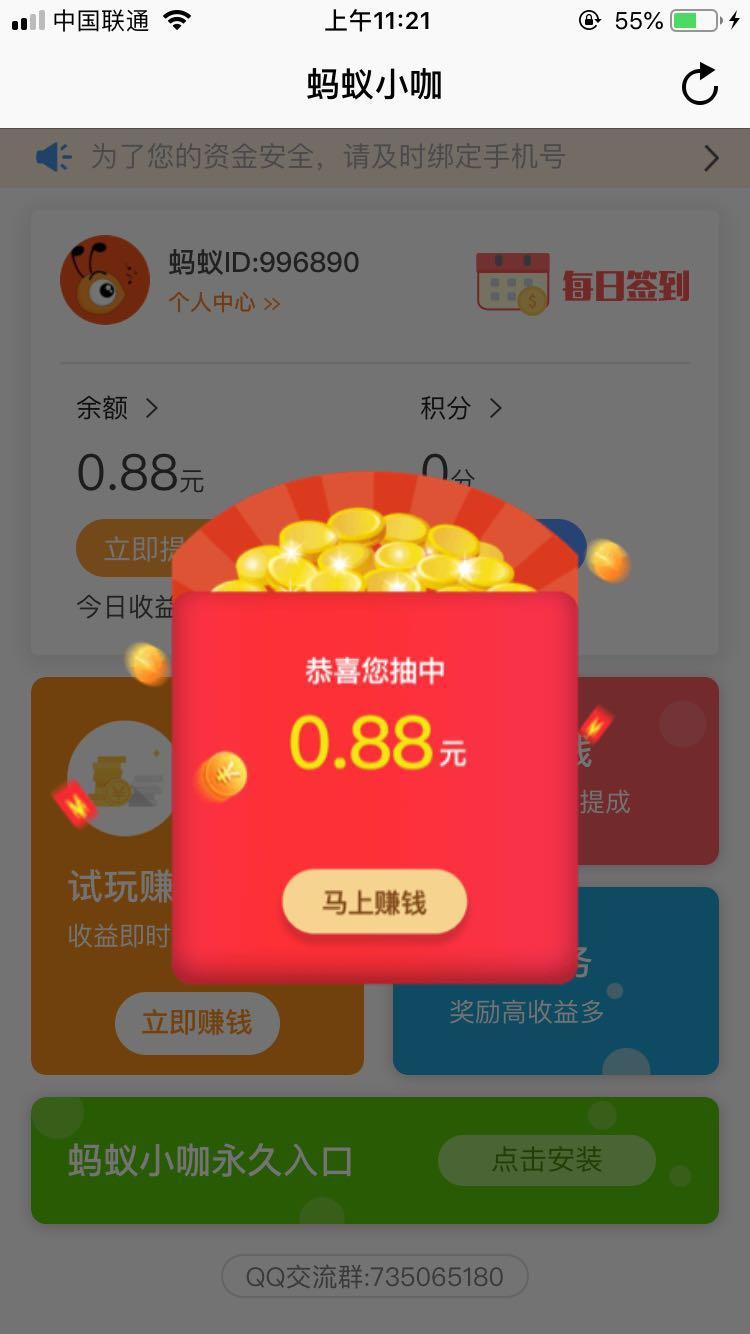This screenshot has height=1334, width=750.
Task: Tap the ant avatar profile picture
Action: pyautogui.click(x=105, y=281)
